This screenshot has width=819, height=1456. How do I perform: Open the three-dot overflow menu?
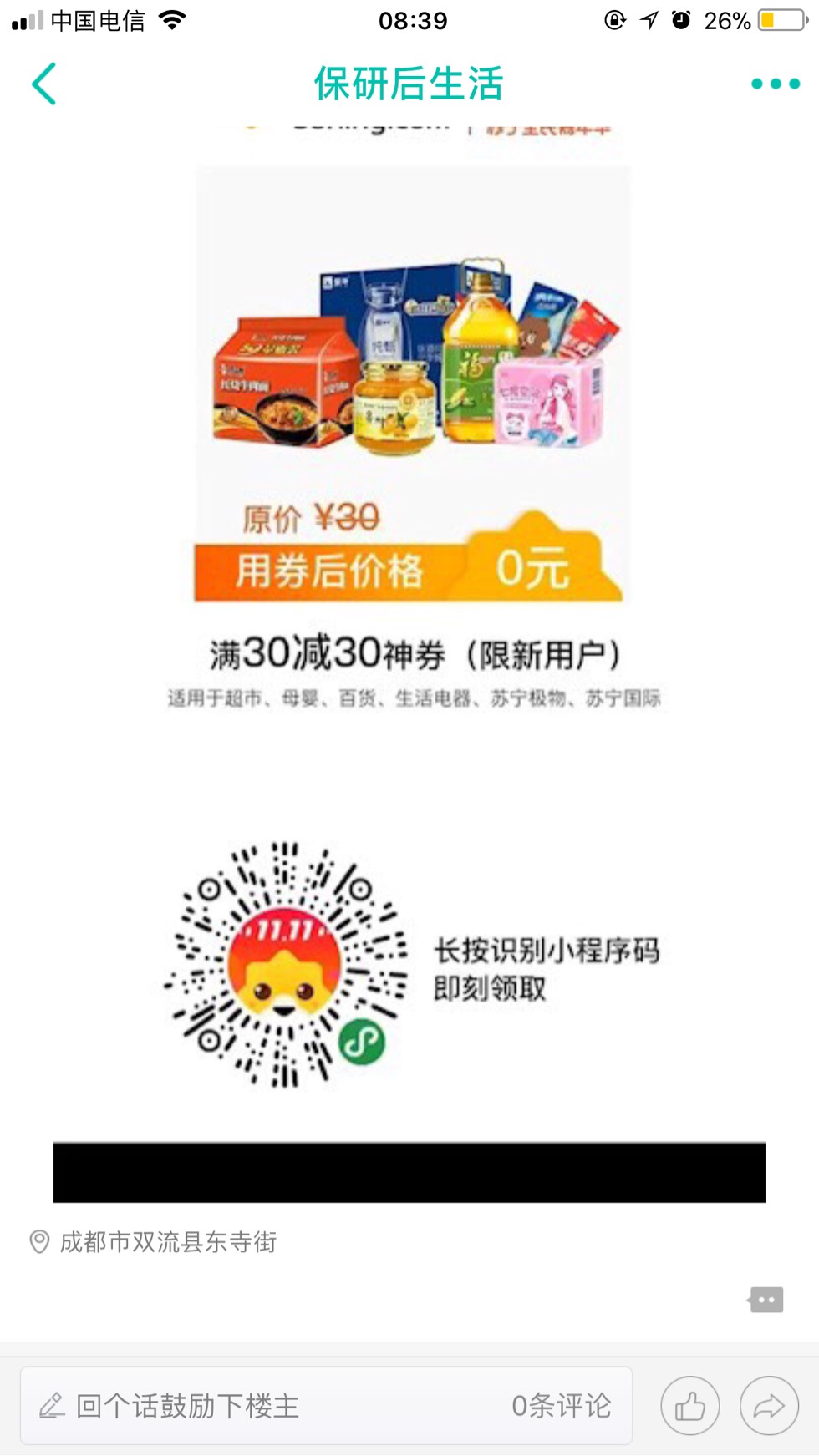tap(775, 84)
